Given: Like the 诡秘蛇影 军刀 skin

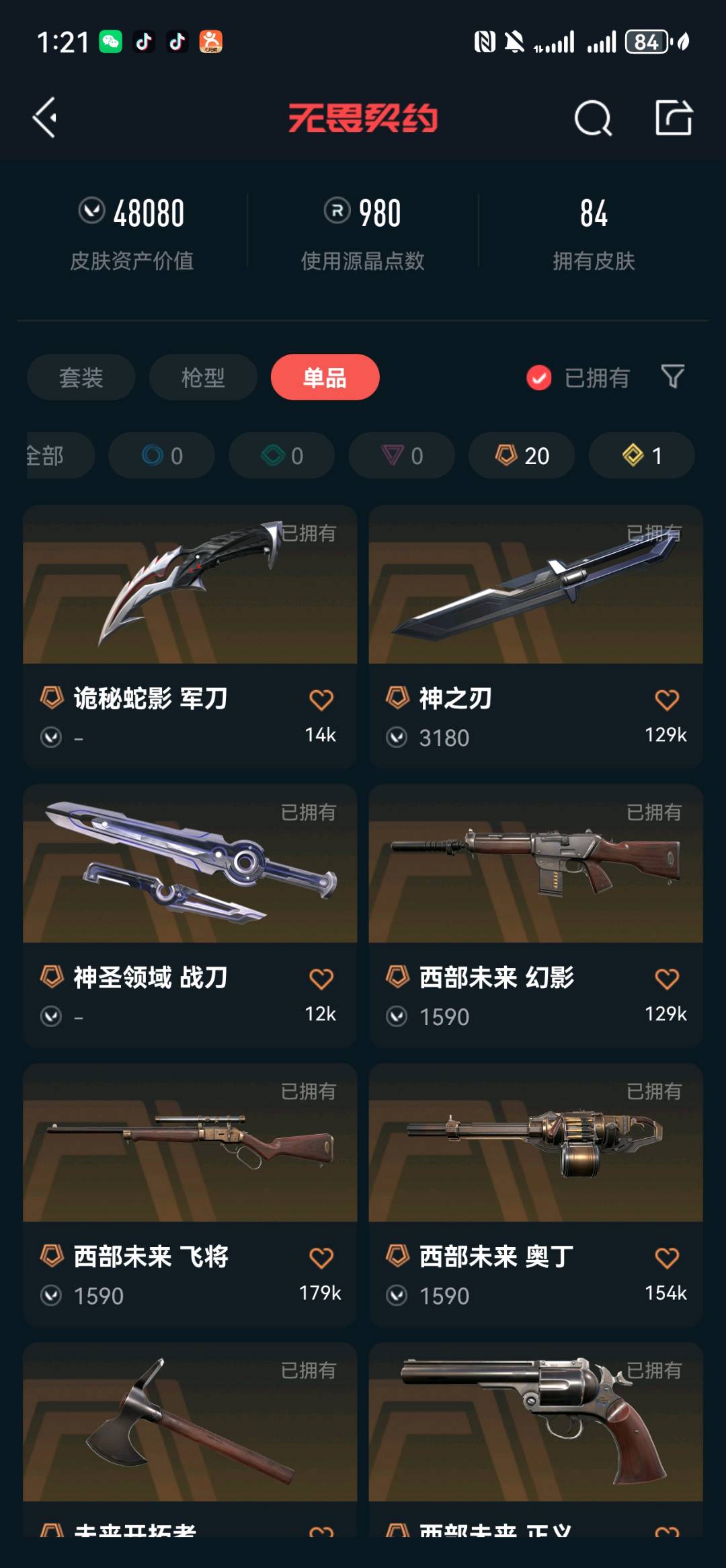Looking at the screenshot, I should coord(321,700).
